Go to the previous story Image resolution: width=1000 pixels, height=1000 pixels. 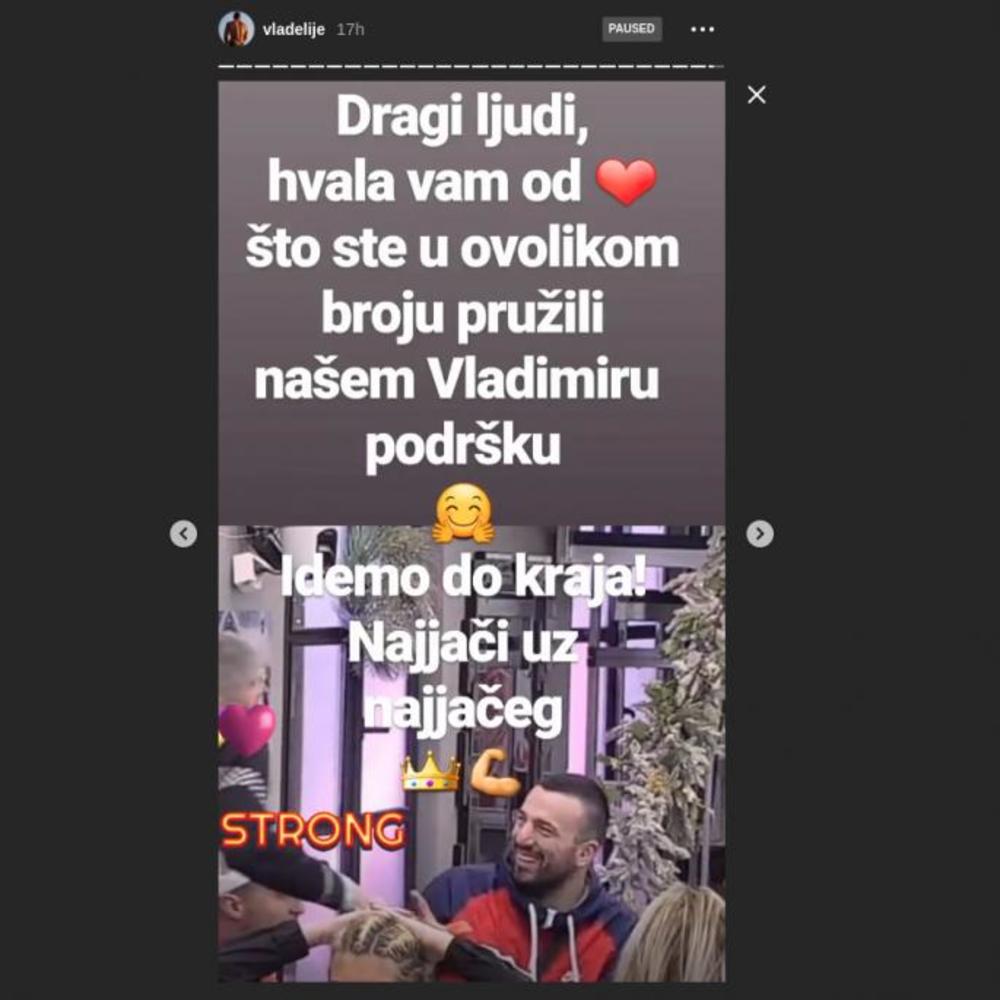[183, 534]
